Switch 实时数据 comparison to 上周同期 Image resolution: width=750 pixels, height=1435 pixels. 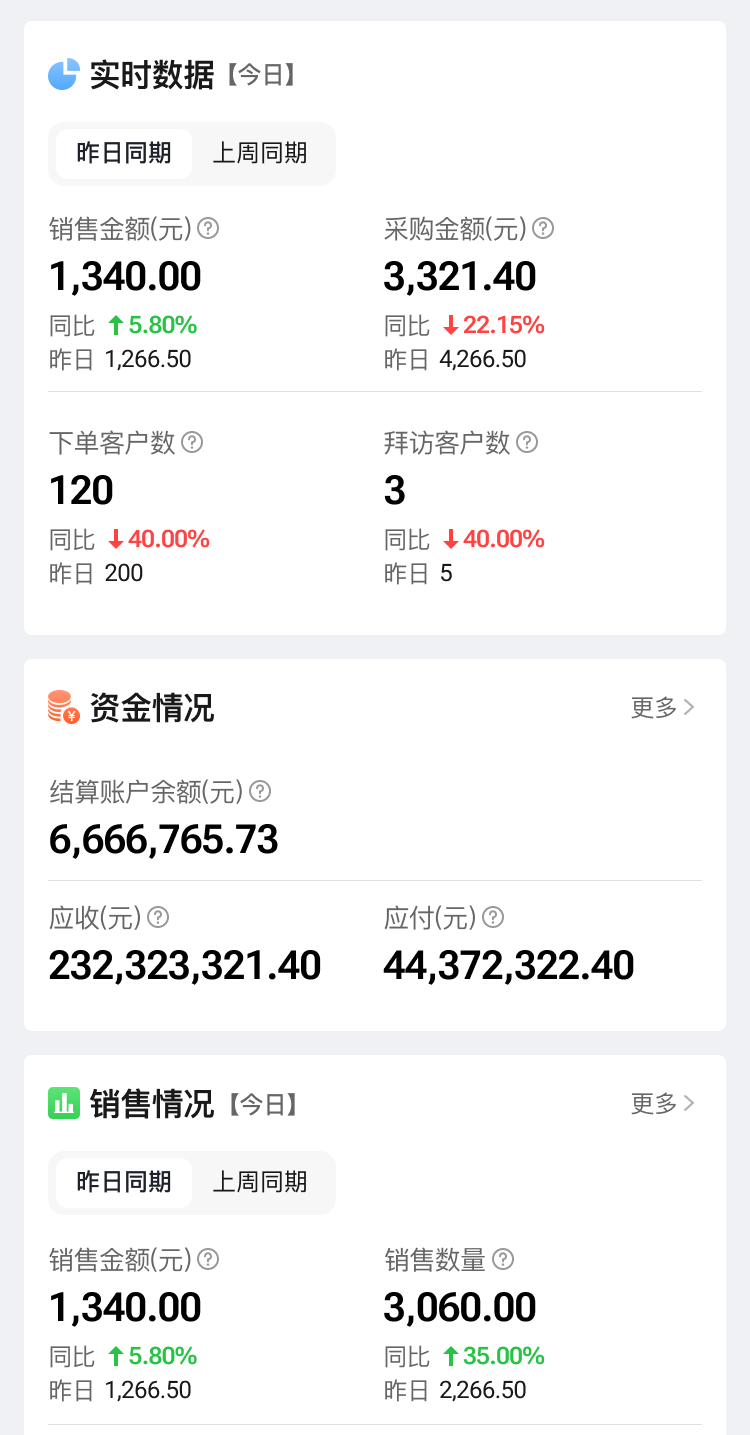tap(261, 154)
